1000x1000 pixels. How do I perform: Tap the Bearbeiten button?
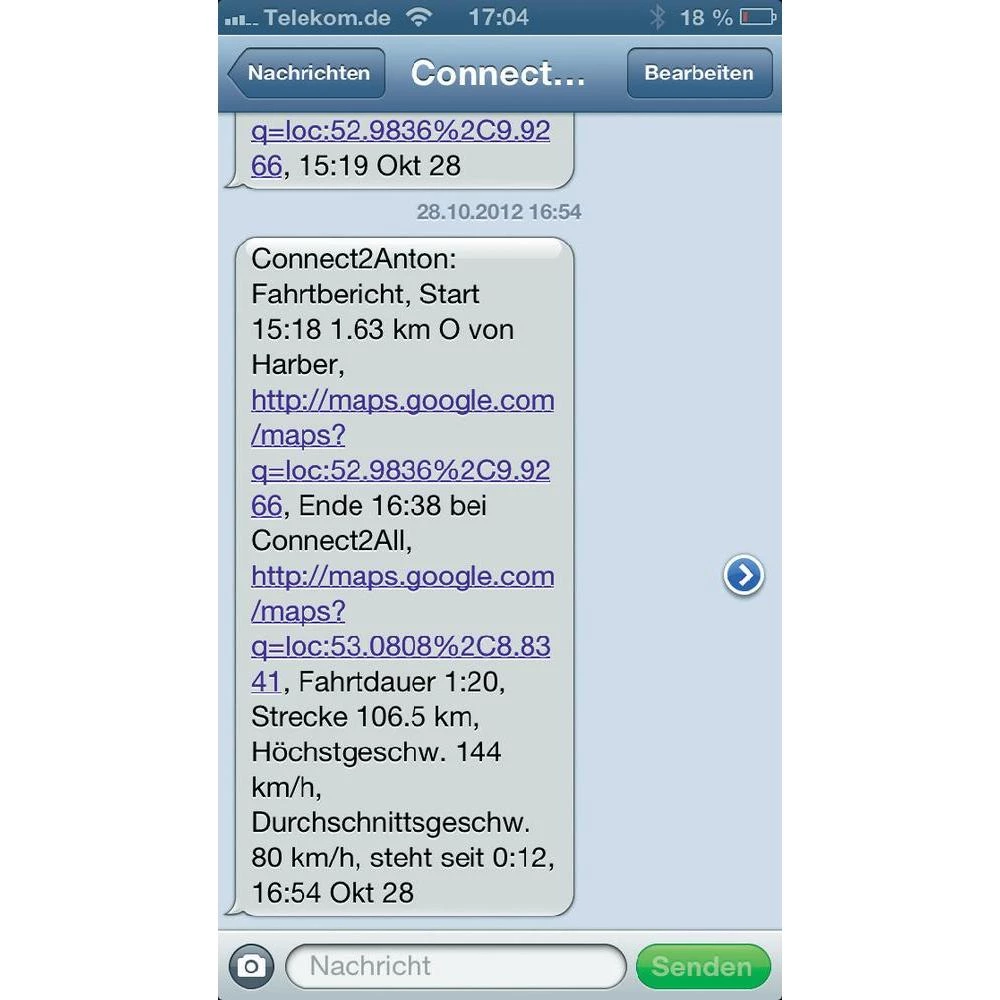click(x=699, y=73)
